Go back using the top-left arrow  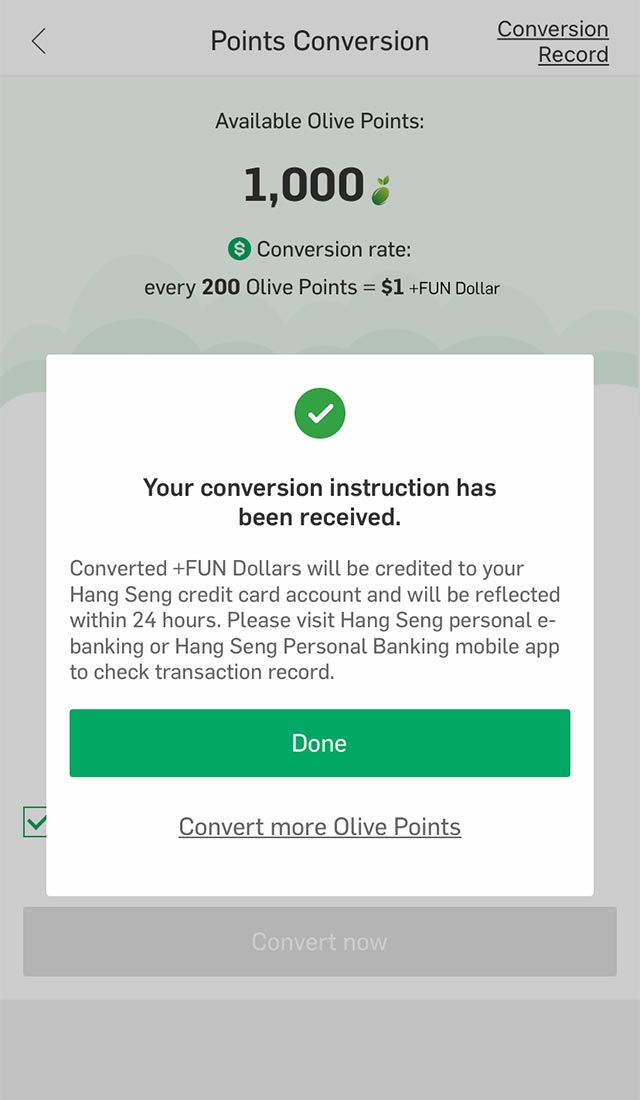(39, 41)
